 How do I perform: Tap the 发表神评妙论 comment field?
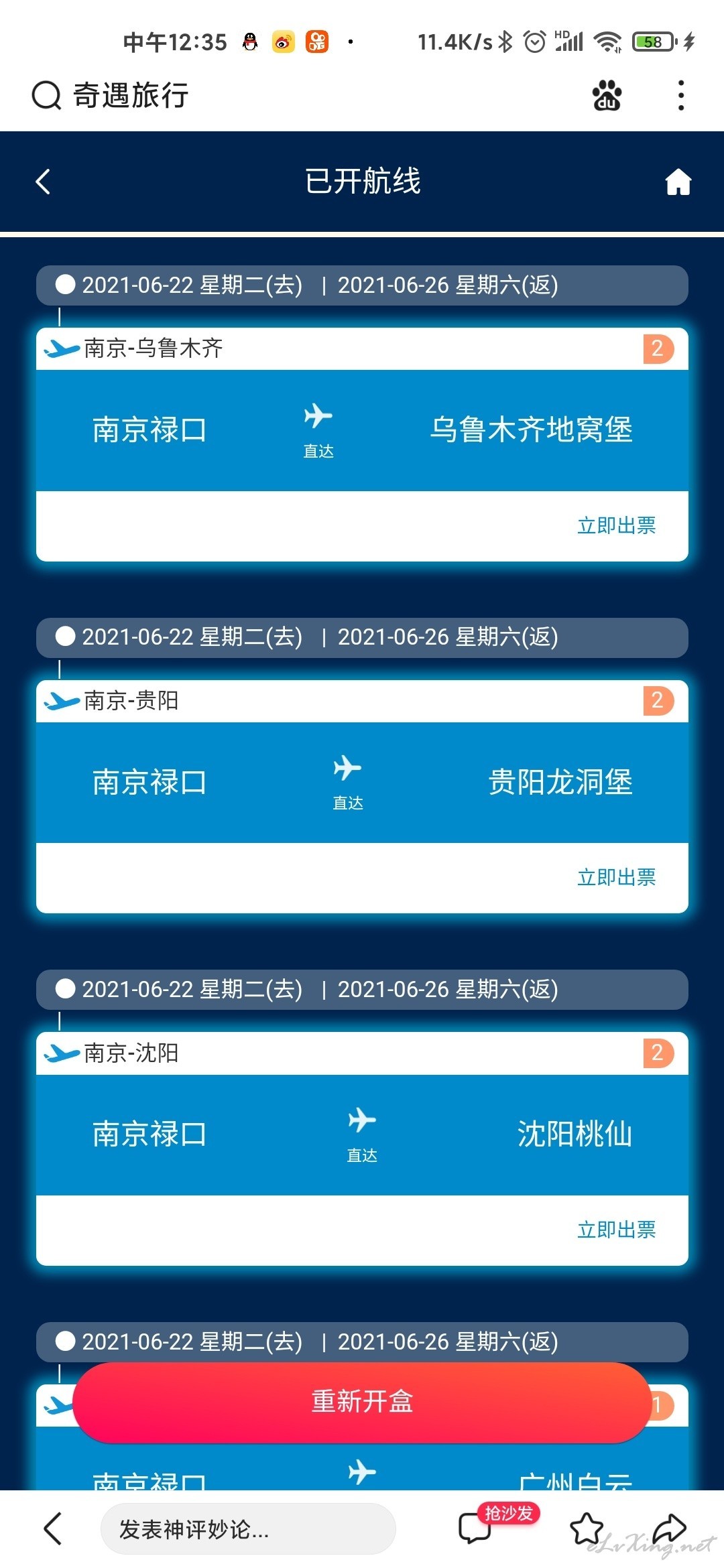(x=248, y=1529)
